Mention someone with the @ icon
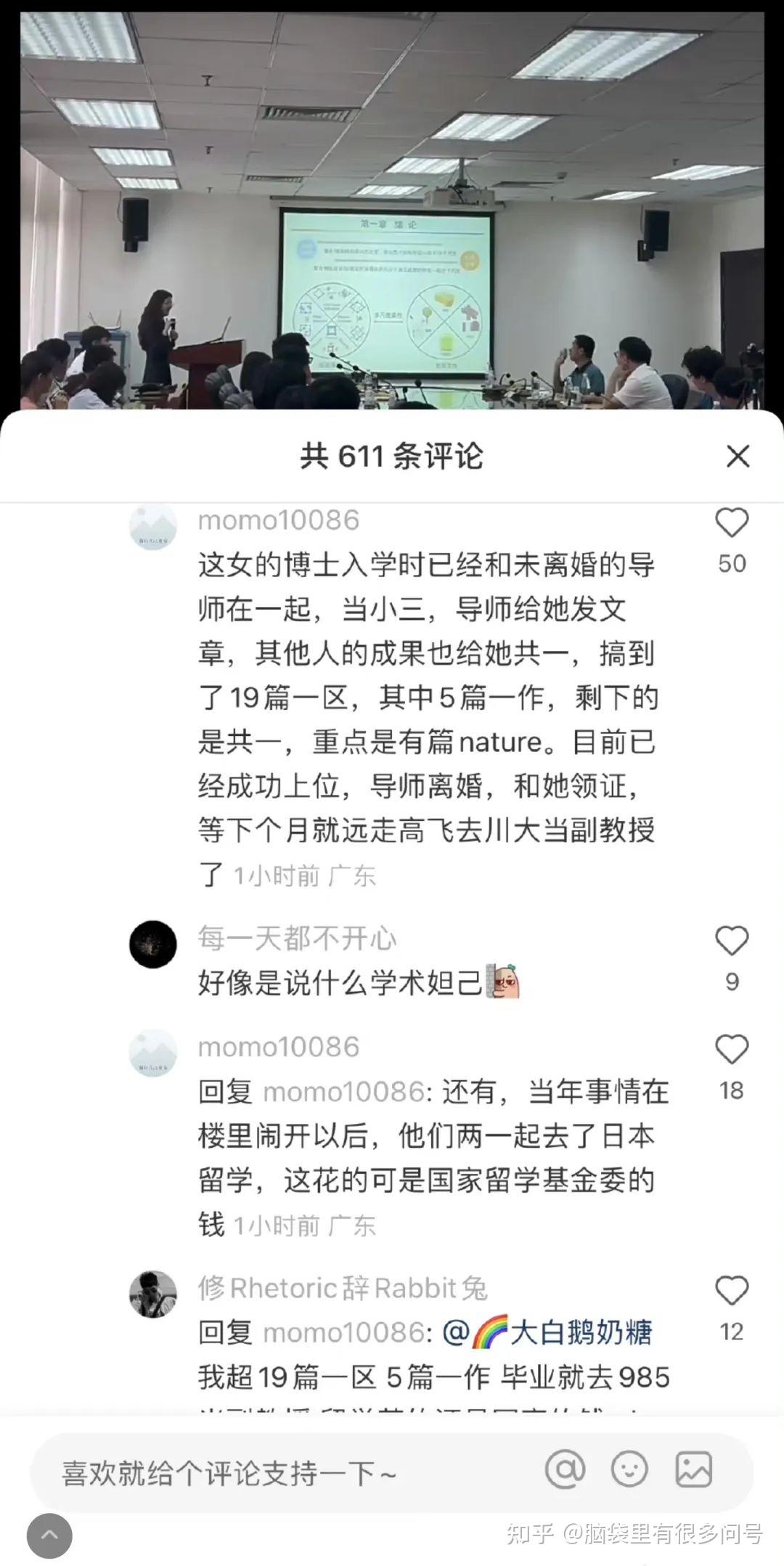Viewport: 784px width, 1566px height. pos(565,1472)
